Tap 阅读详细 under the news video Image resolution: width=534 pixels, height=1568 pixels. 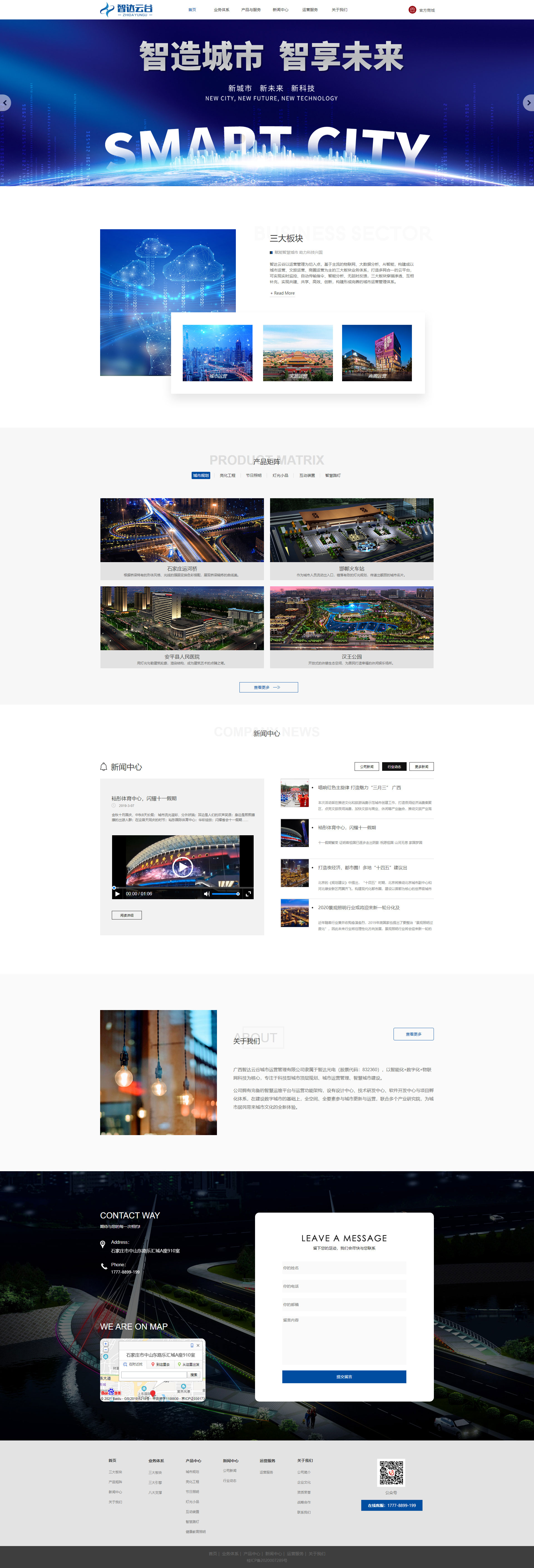[127, 915]
